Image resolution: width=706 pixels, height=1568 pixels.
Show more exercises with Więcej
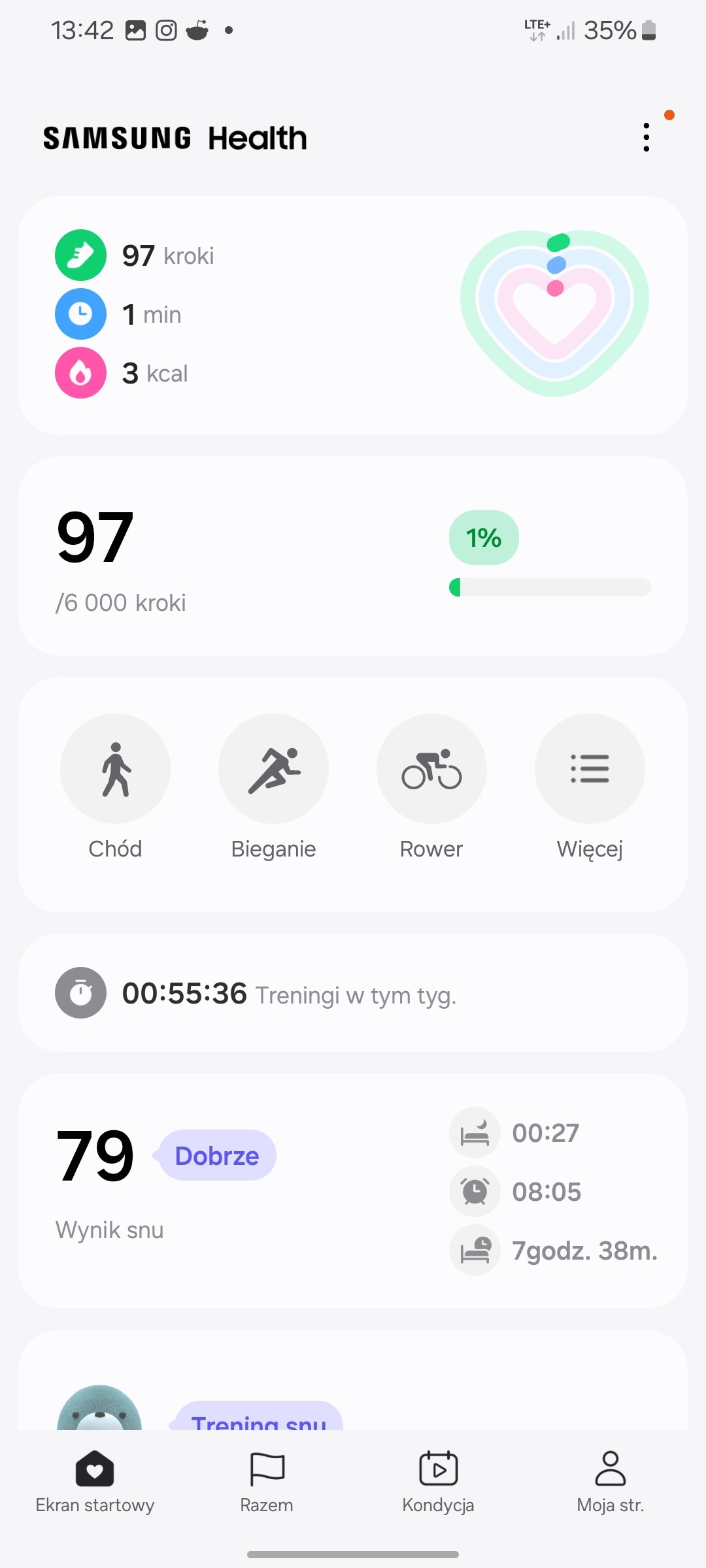pos(590,768)
